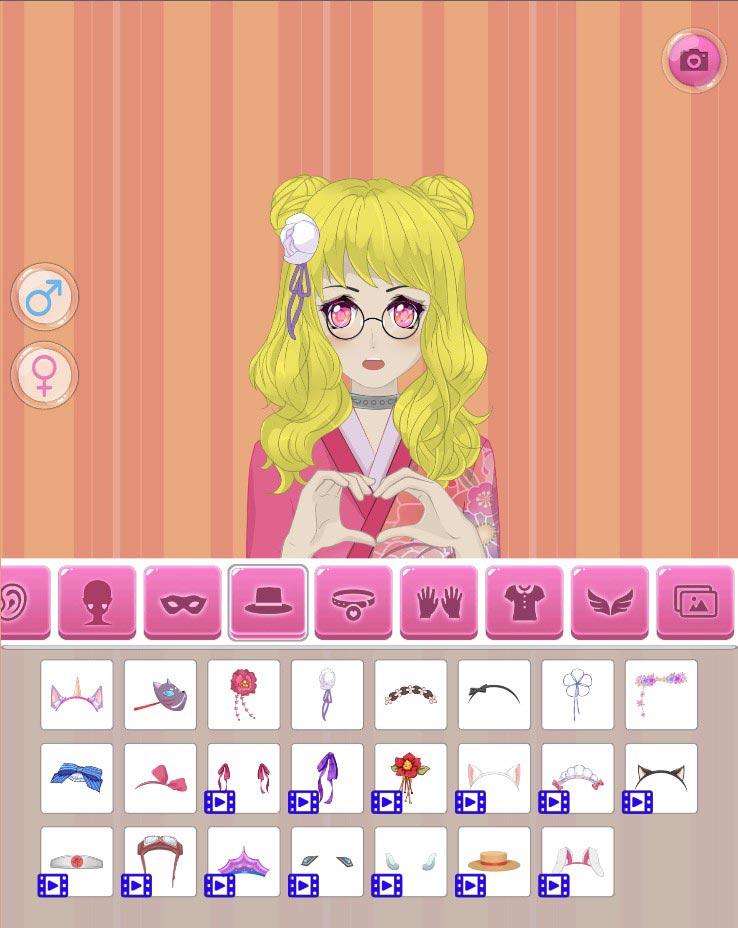The height and width of the screenshot is (928, 738).
Task: Open the gloves category
Action: click(438, 601)
